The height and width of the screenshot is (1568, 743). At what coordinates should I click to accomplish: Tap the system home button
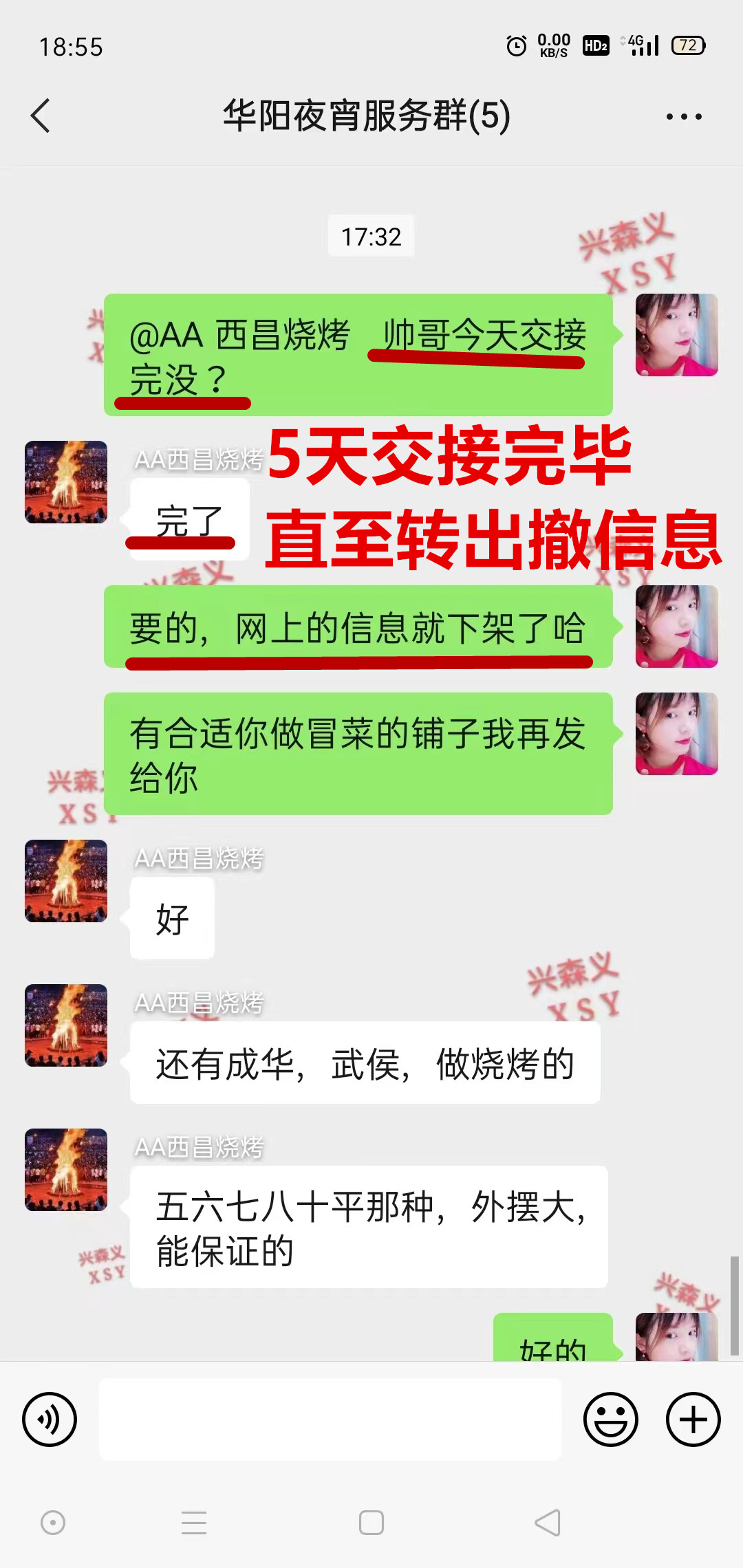point(371,1523)
